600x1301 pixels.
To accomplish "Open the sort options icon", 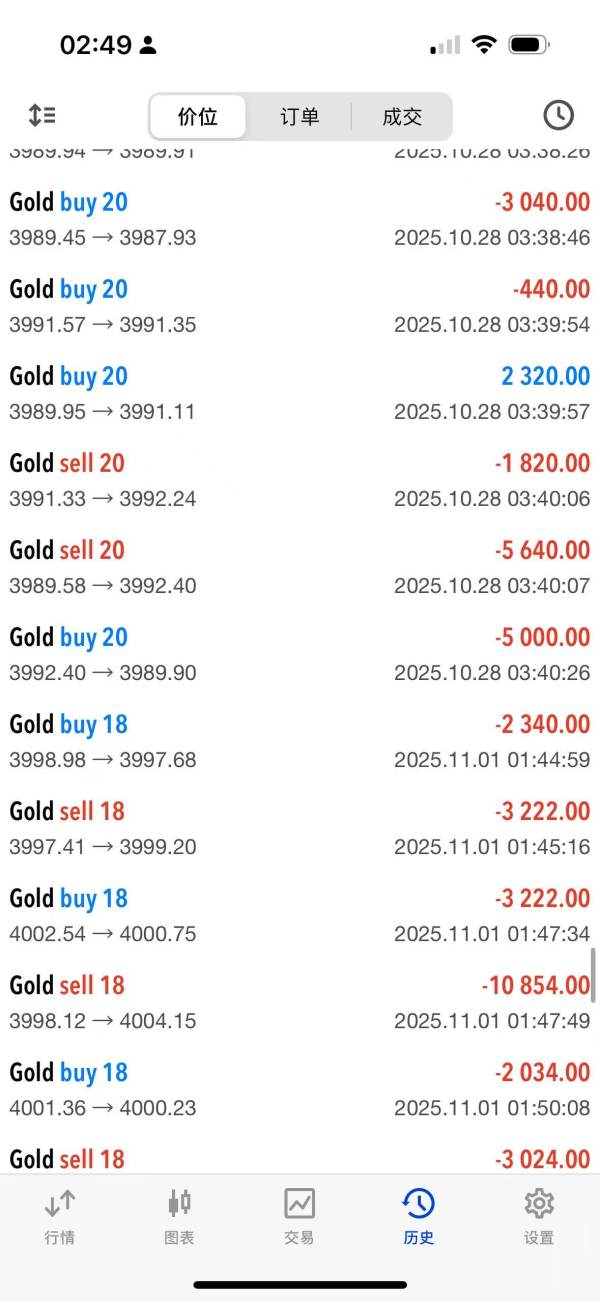I will (x=41, y=115).
